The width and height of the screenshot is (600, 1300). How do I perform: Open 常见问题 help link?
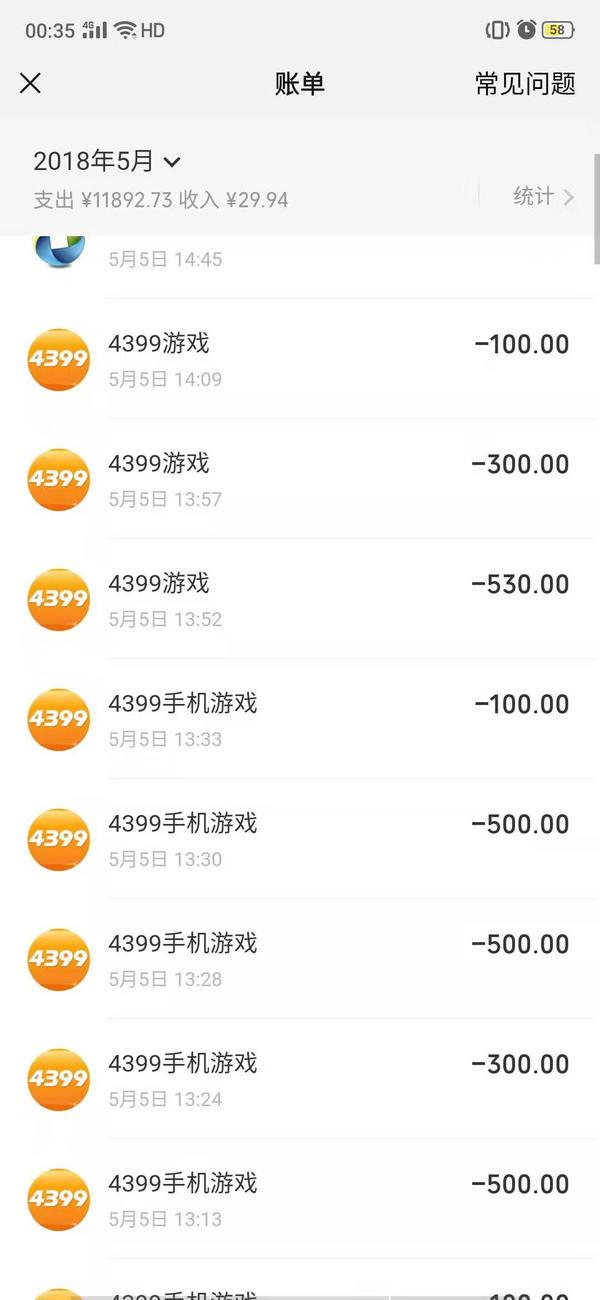coord(525,84)
